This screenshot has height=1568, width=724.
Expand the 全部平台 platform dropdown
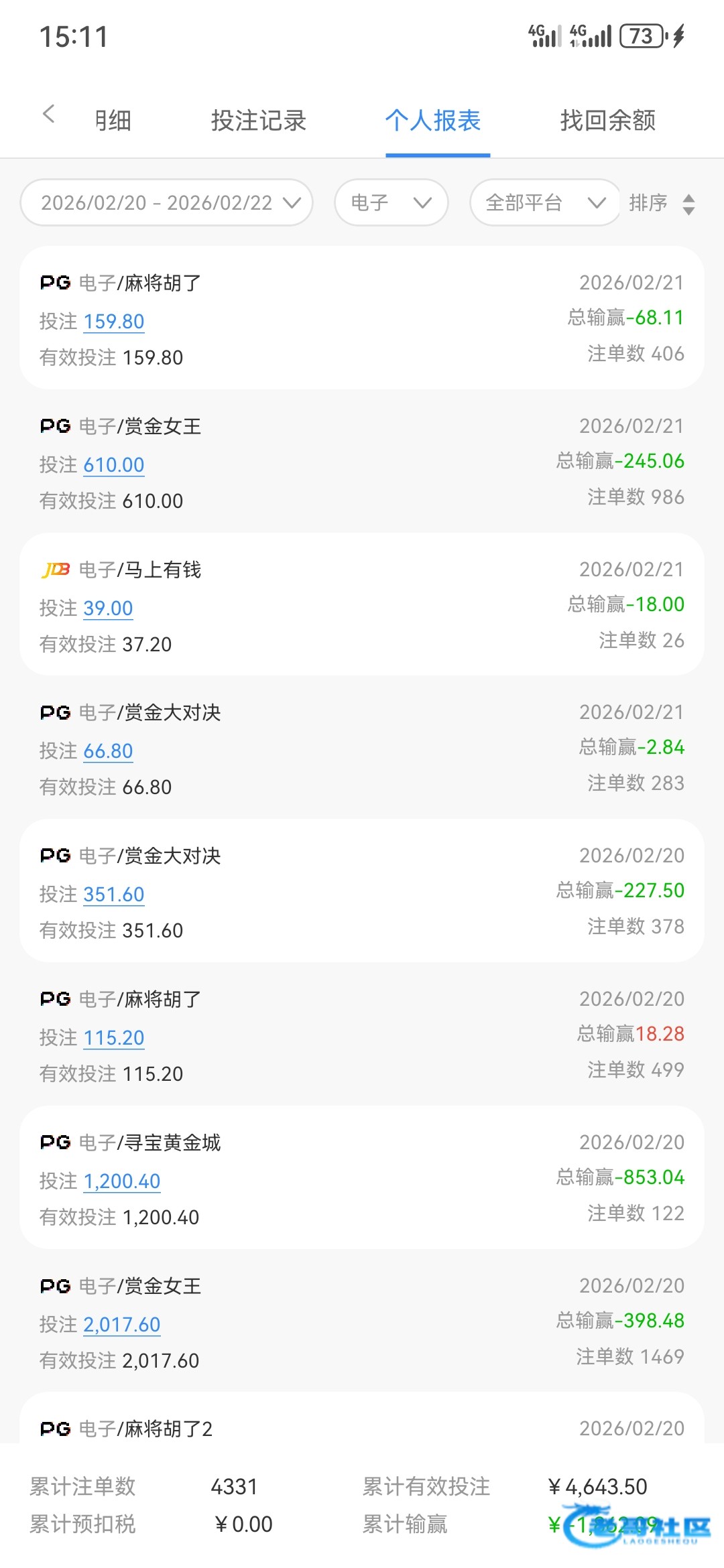[544, 202]
